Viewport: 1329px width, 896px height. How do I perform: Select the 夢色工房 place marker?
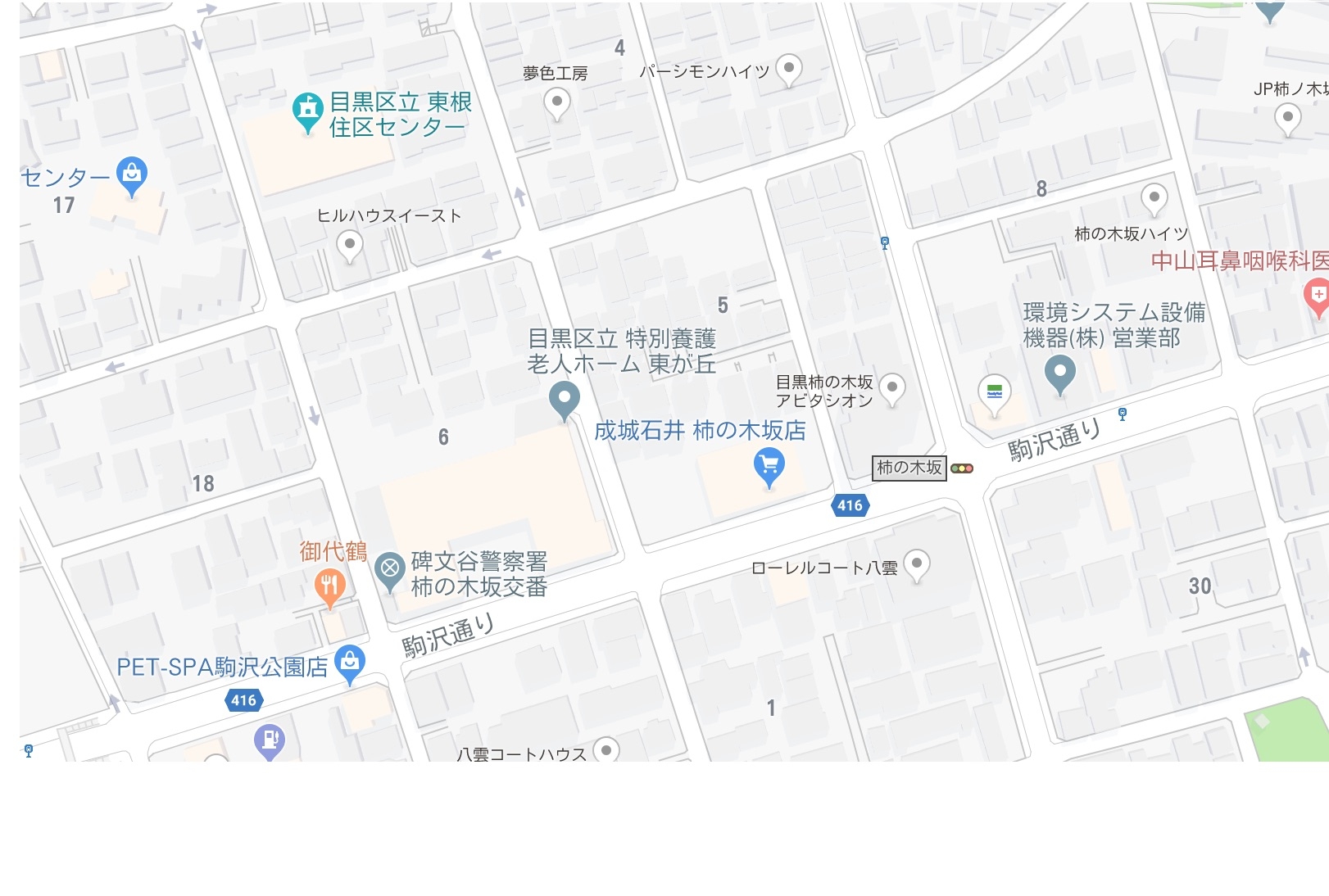(557, 103)
